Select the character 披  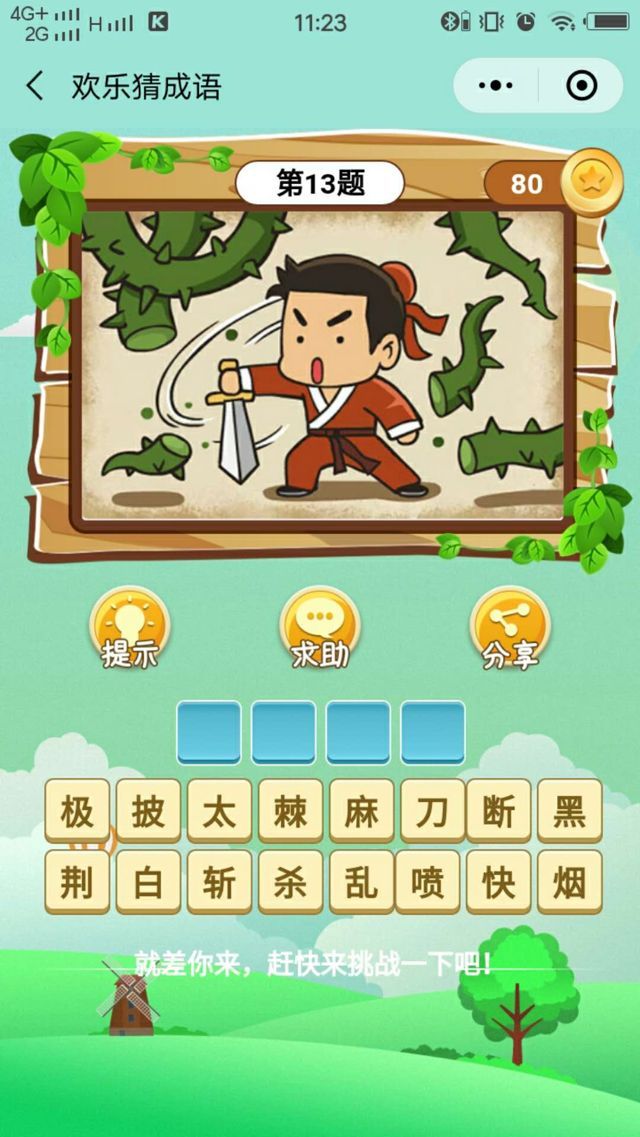coord(148,810)
